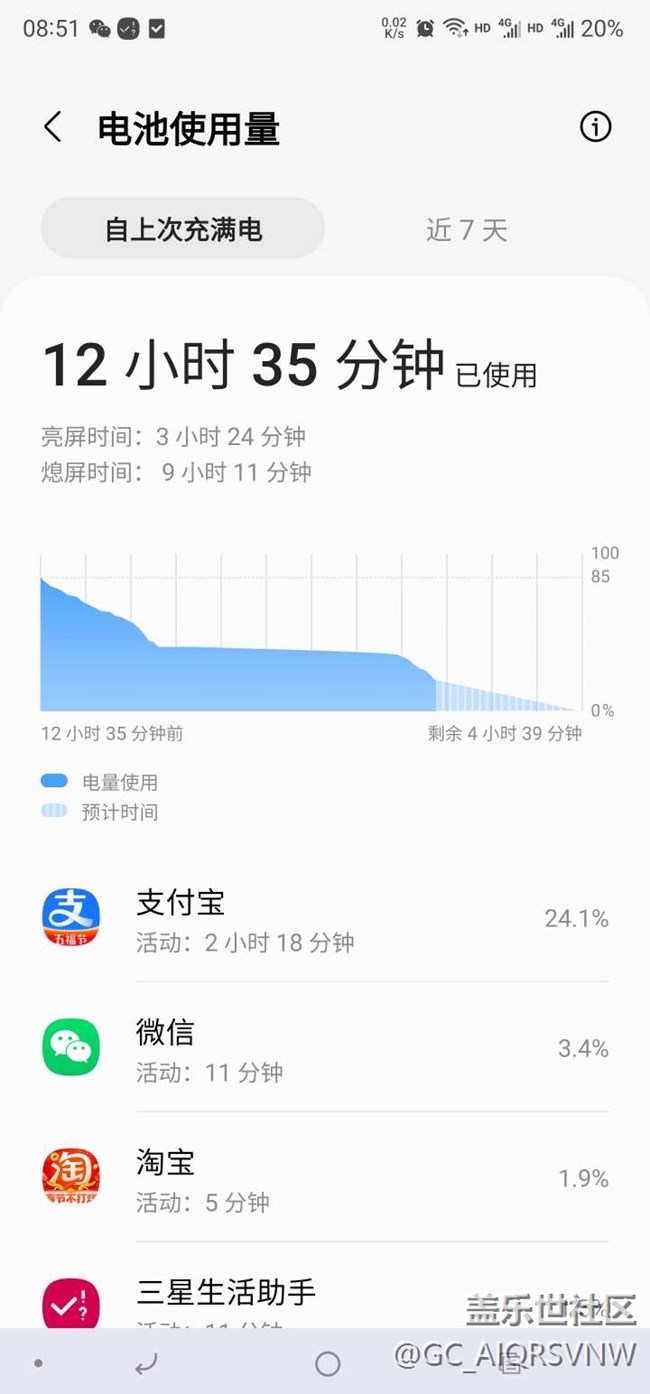Open 支付宝 battery usage details
650x1394 pixels.
pos(325,918)
